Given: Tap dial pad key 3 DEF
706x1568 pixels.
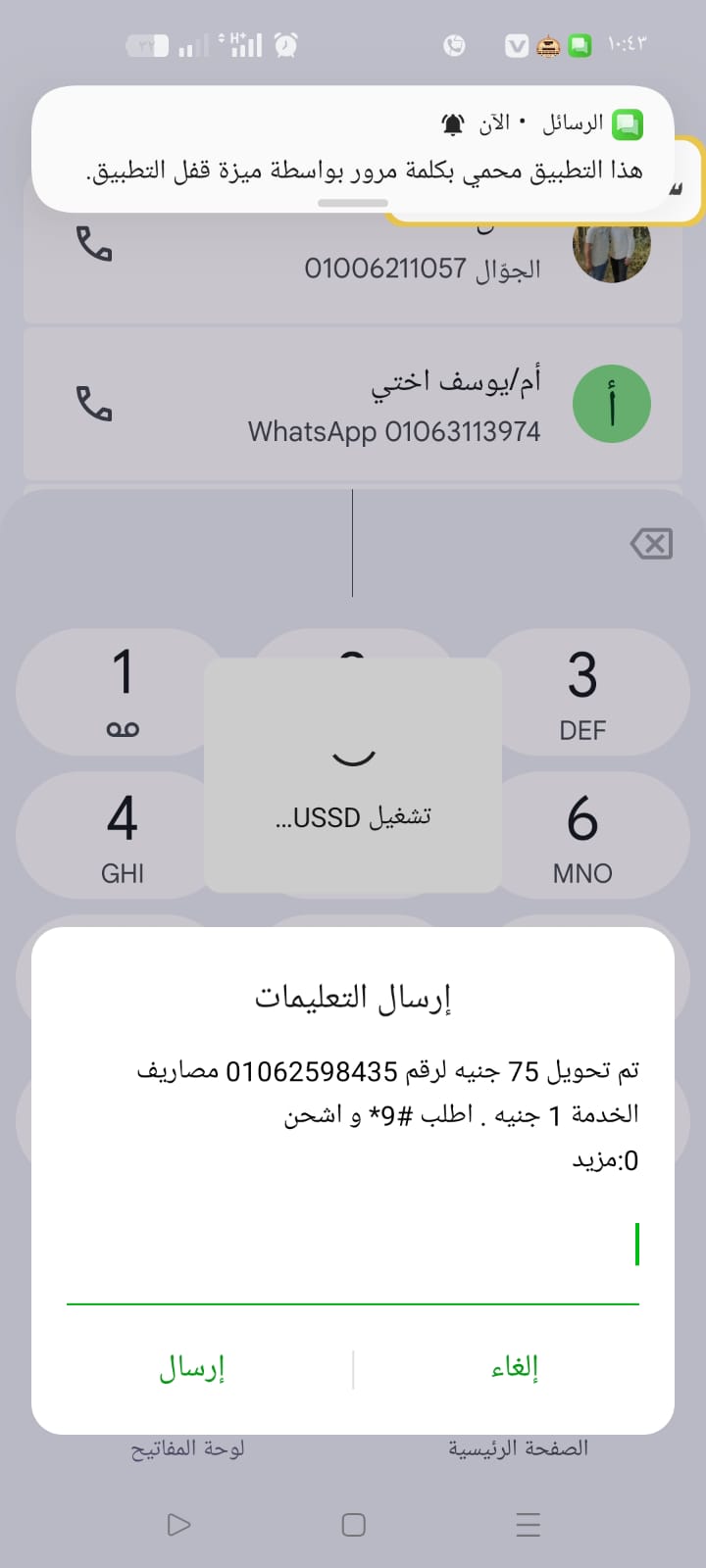Looking at the screenshot, I should (582, 693).
